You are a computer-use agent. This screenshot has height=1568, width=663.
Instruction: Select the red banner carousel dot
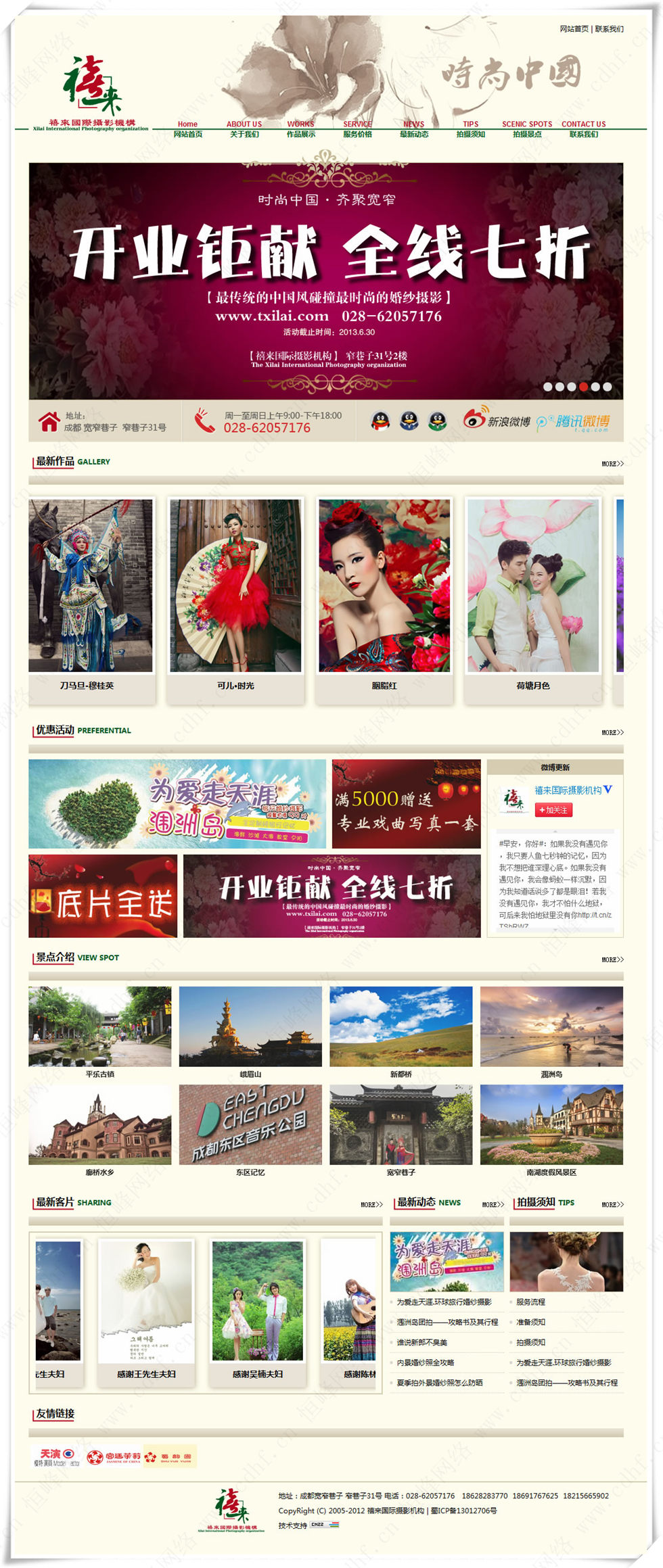[583, 387]
